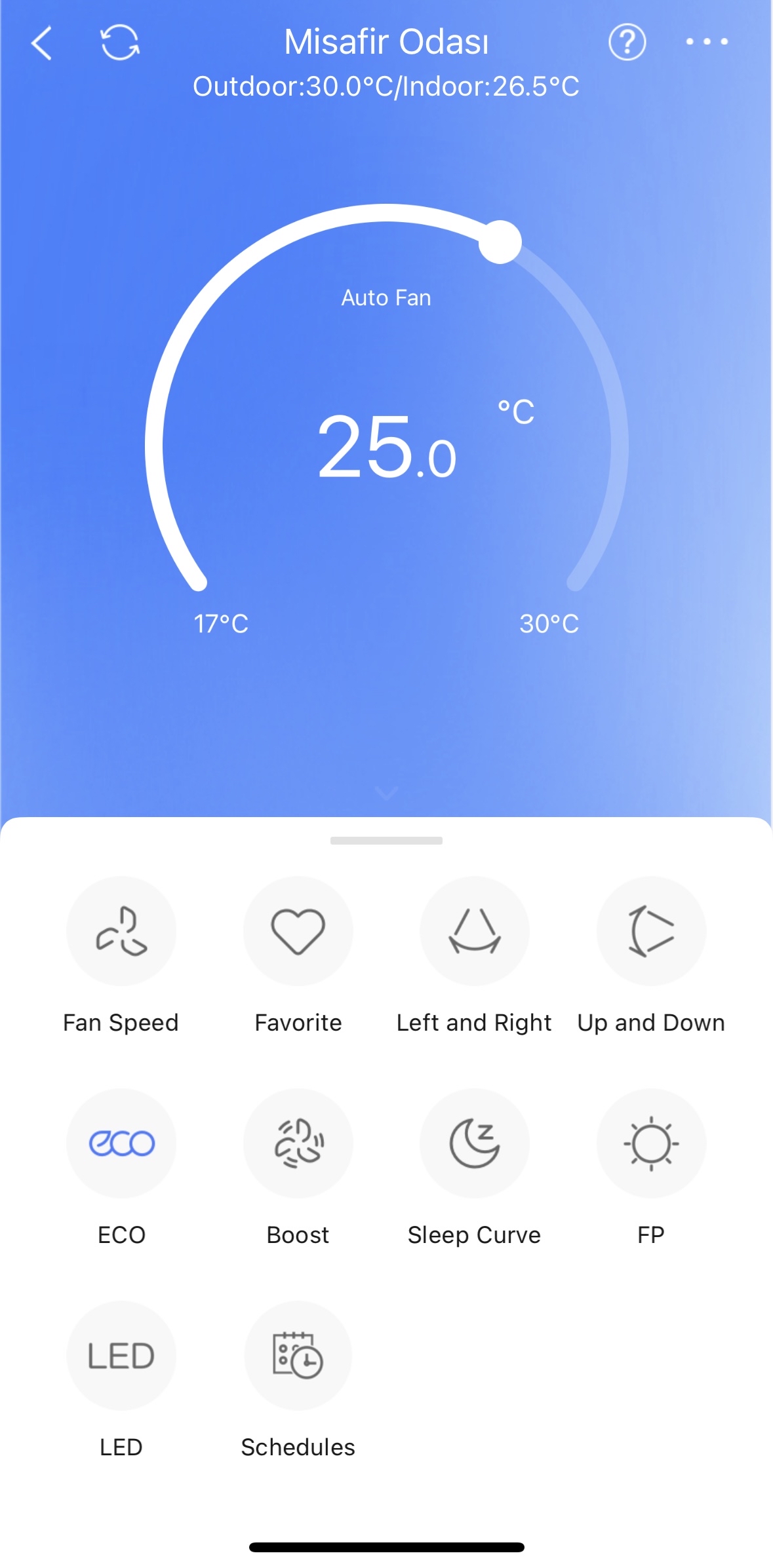Enable Boost mode
Viewport: 773px width, 1568px height.
pyautogui.click(x=298, y=1143)
